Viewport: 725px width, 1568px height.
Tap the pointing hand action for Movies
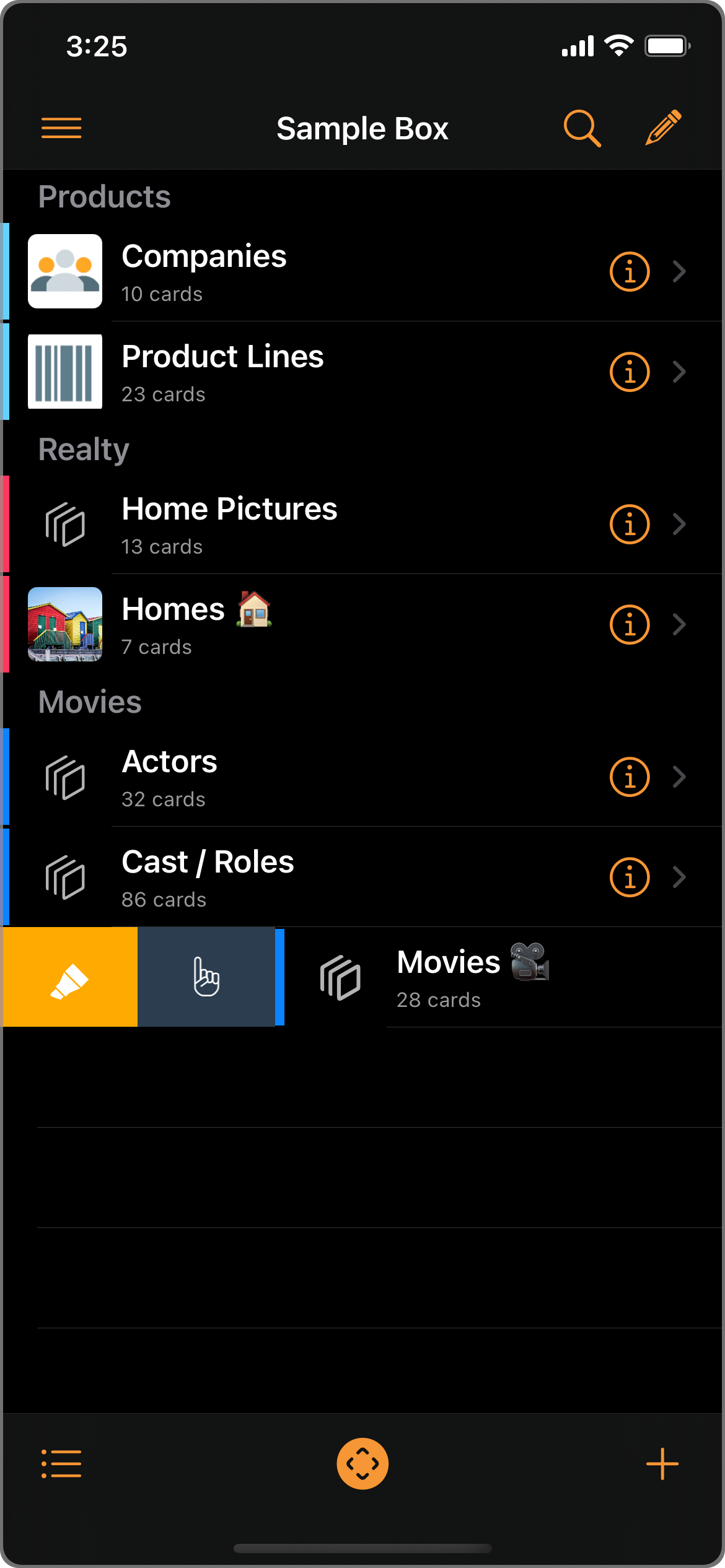pos(206,978)
